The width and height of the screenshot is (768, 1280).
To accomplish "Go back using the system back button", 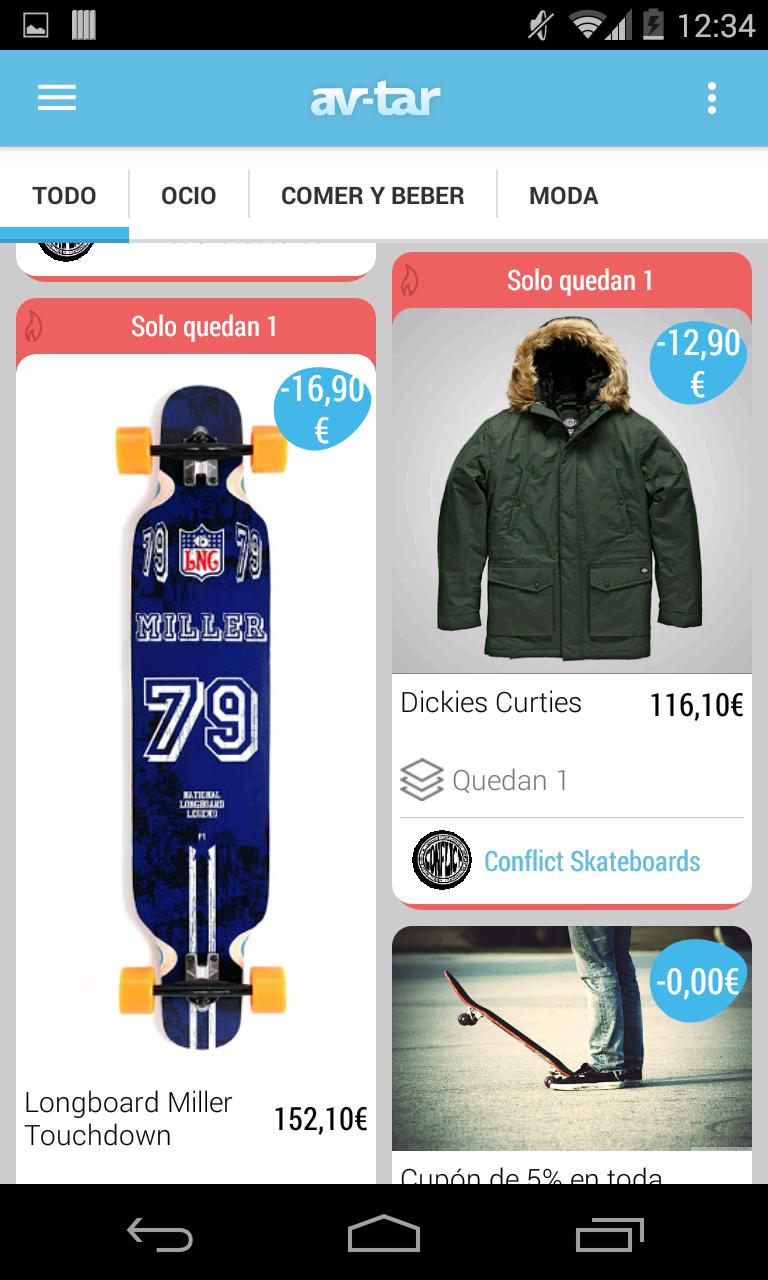I will click(160, 1234).
